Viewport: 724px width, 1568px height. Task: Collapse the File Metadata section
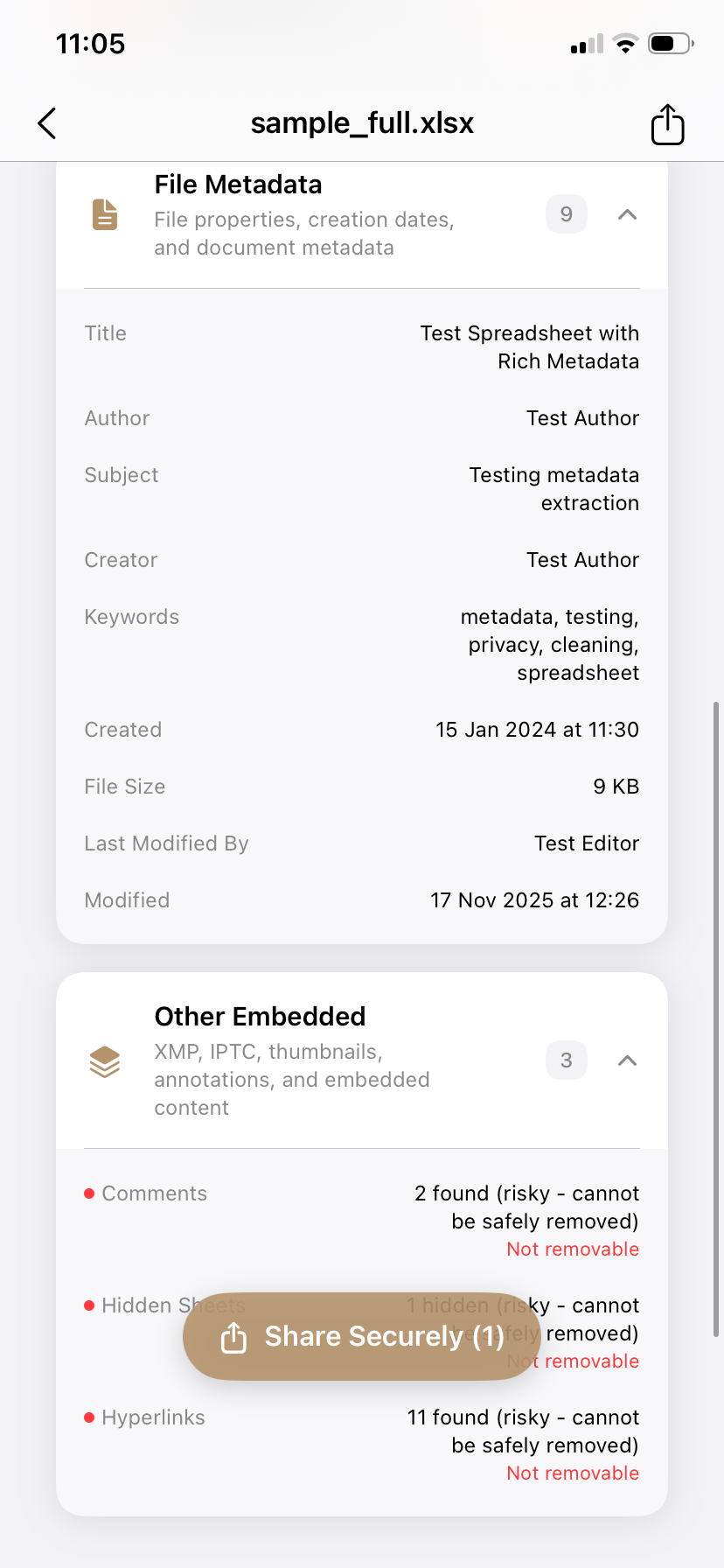626,213
